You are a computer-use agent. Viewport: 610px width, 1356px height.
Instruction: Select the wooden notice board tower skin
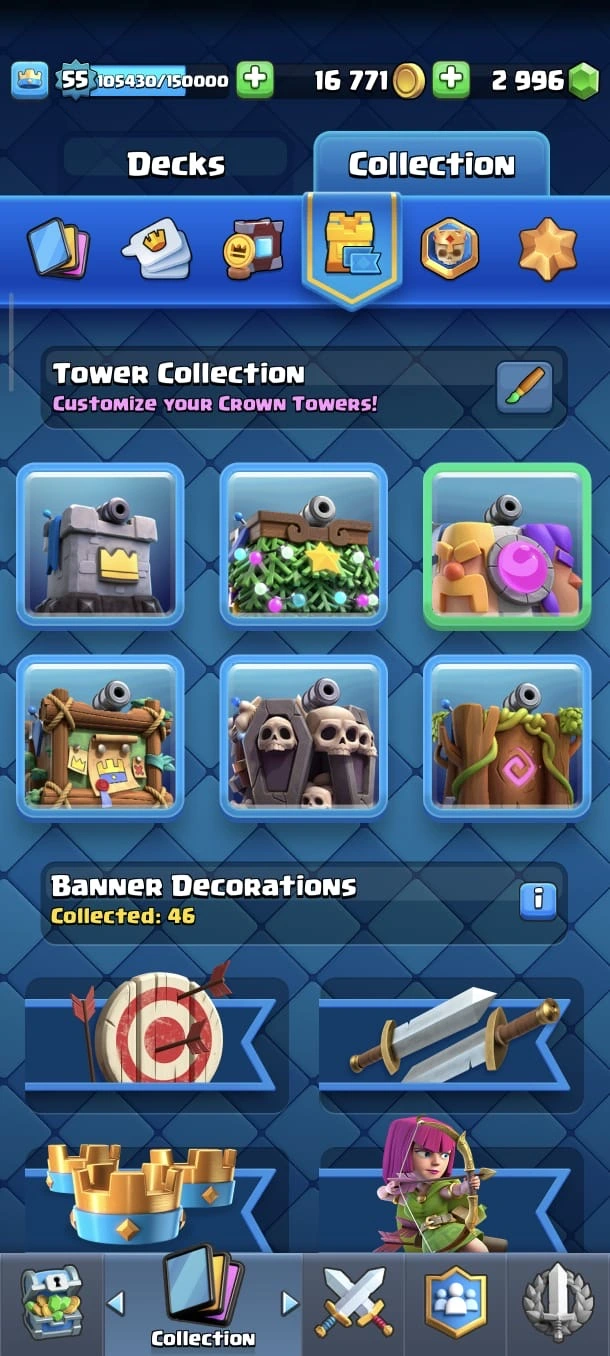click(x=100, y=736)
